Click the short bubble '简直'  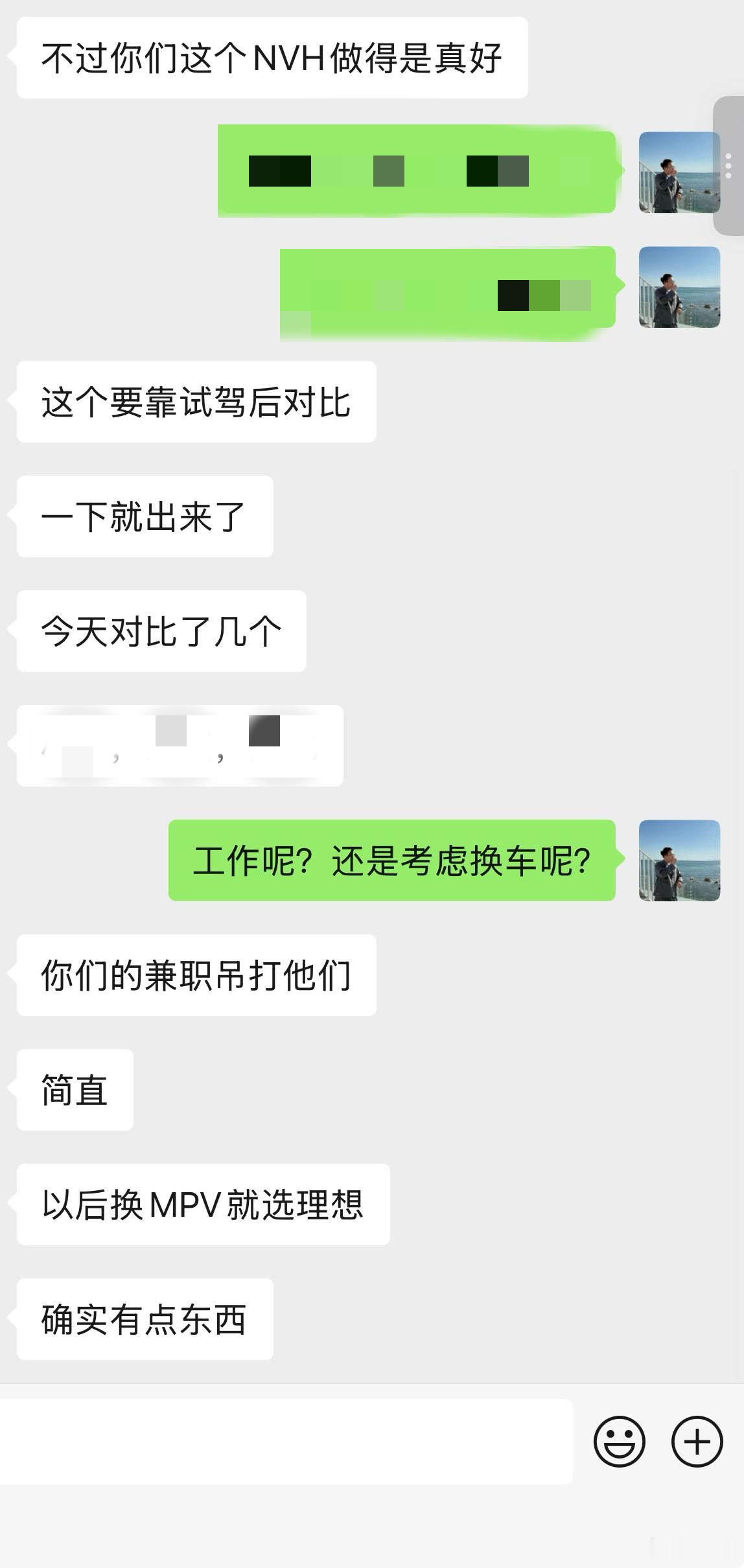pyautogui.click(x=73, y=1090)
